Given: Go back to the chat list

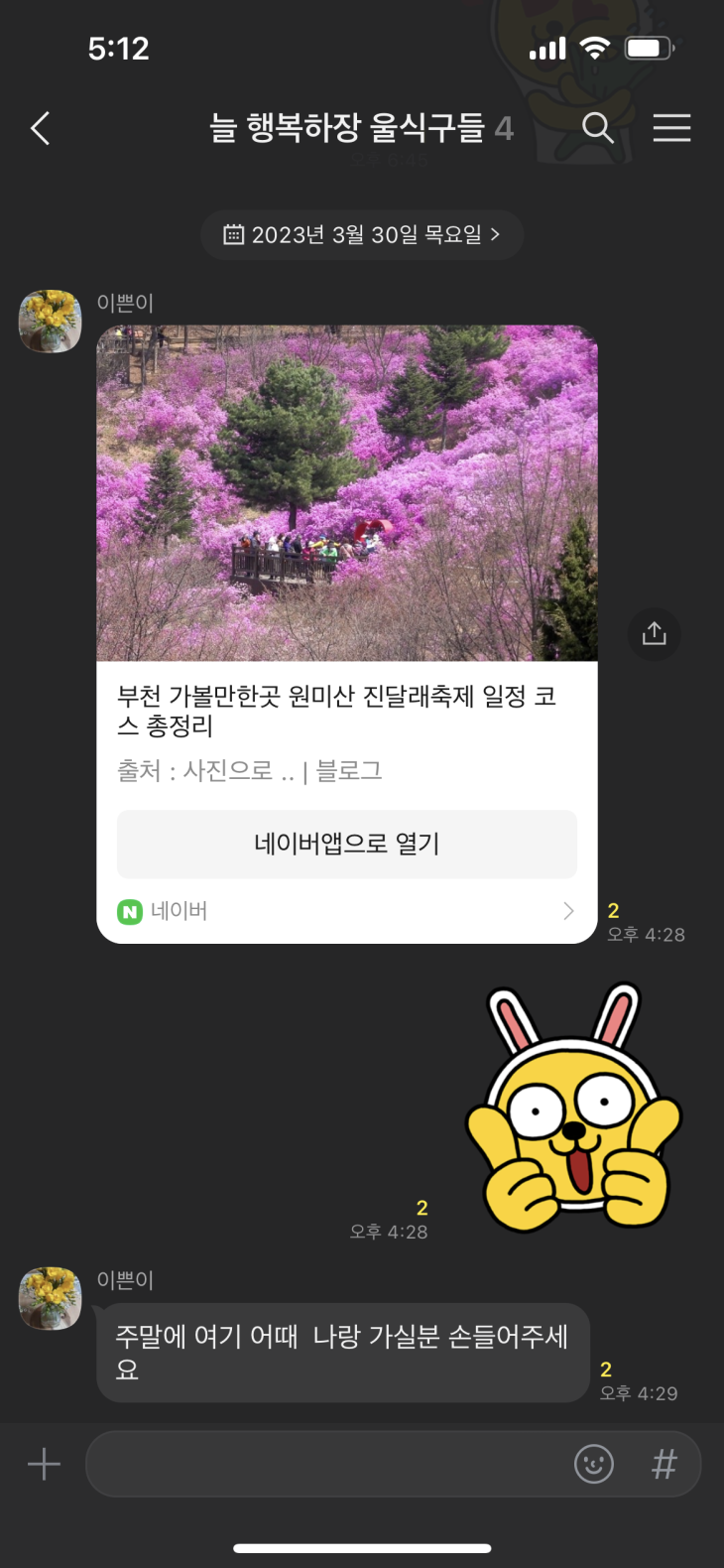Looking at the screenshot, I should click(41, 128).
